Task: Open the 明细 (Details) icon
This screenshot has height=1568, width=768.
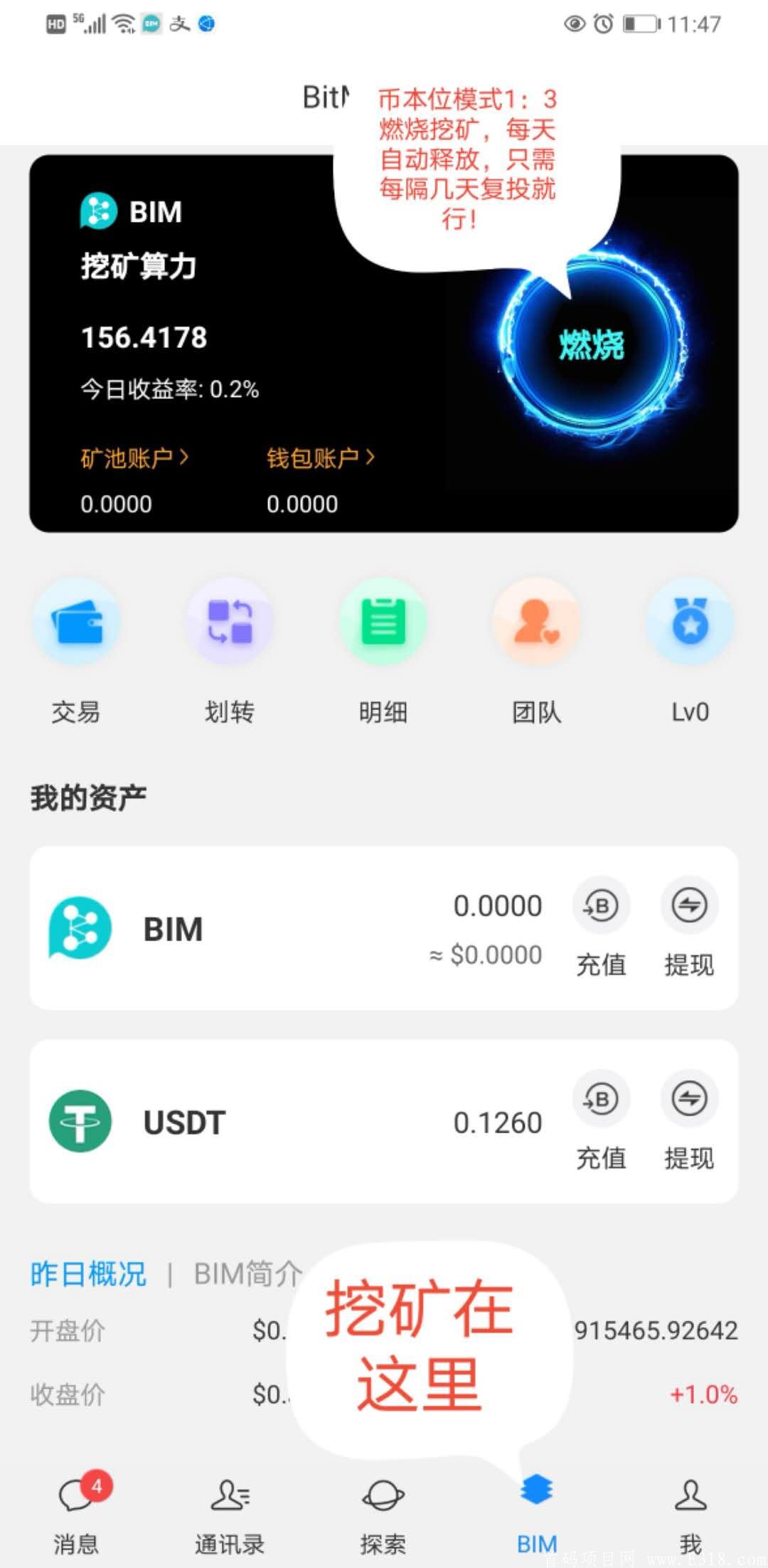Action: 383,622
